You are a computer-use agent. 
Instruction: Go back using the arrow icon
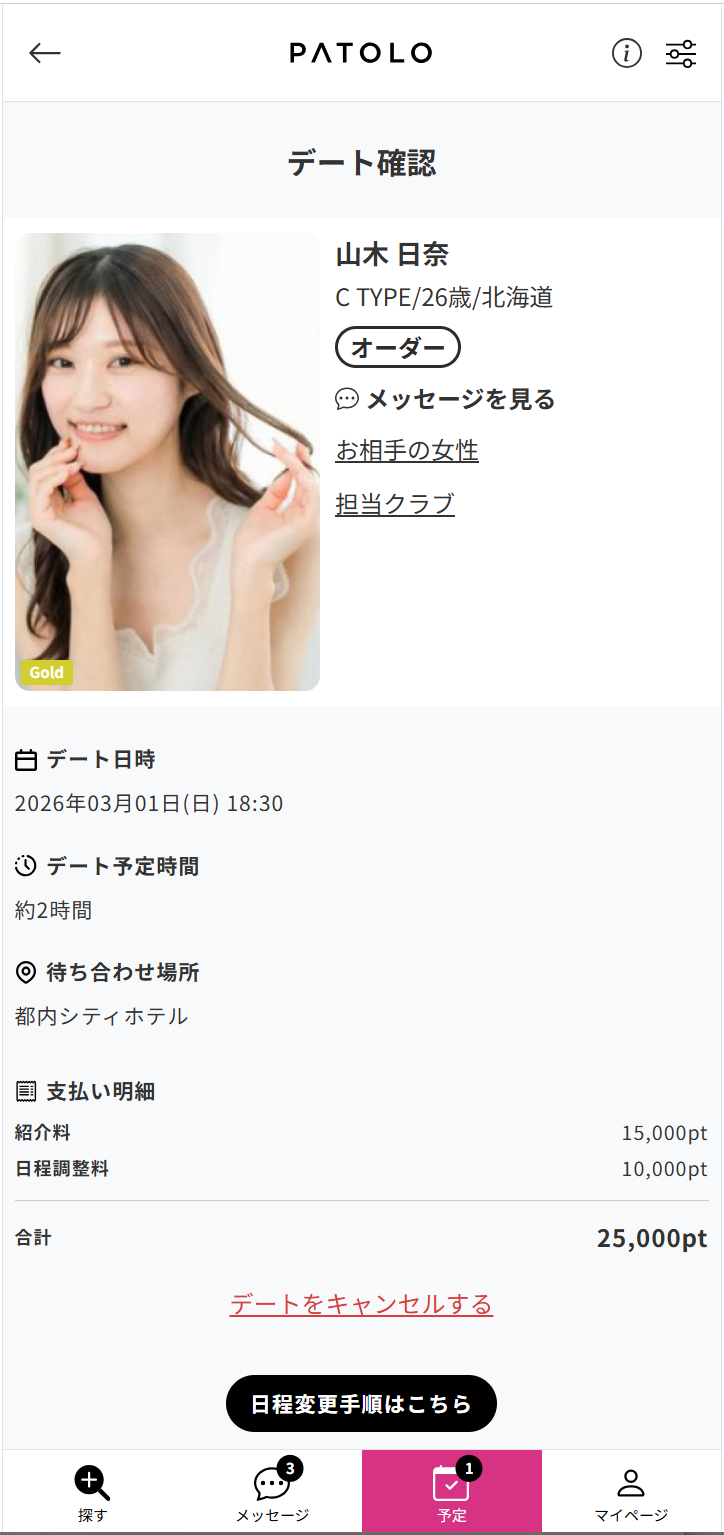click(x=45, y=53)
